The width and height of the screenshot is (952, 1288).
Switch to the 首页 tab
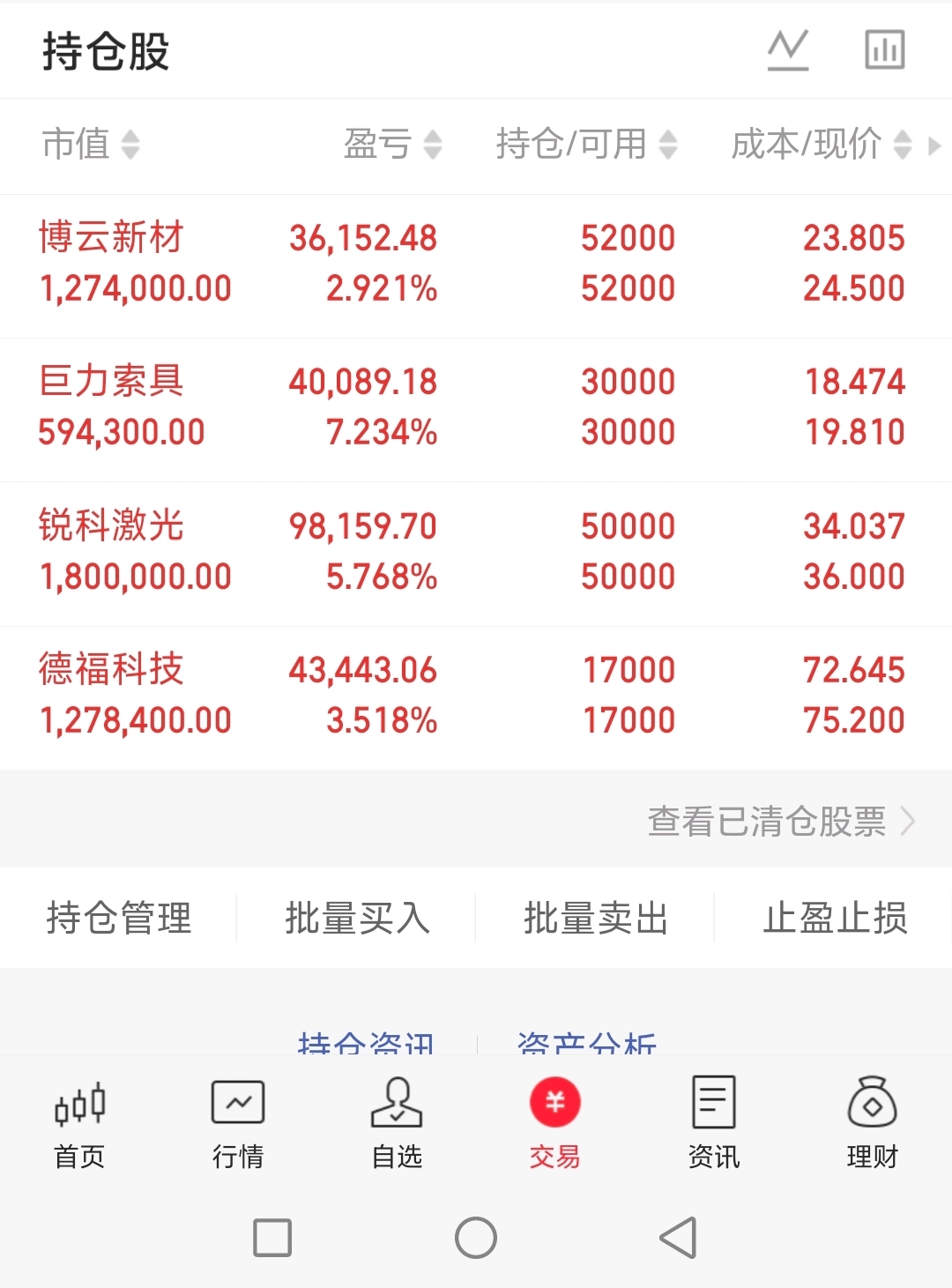[x=79, y=1122]
